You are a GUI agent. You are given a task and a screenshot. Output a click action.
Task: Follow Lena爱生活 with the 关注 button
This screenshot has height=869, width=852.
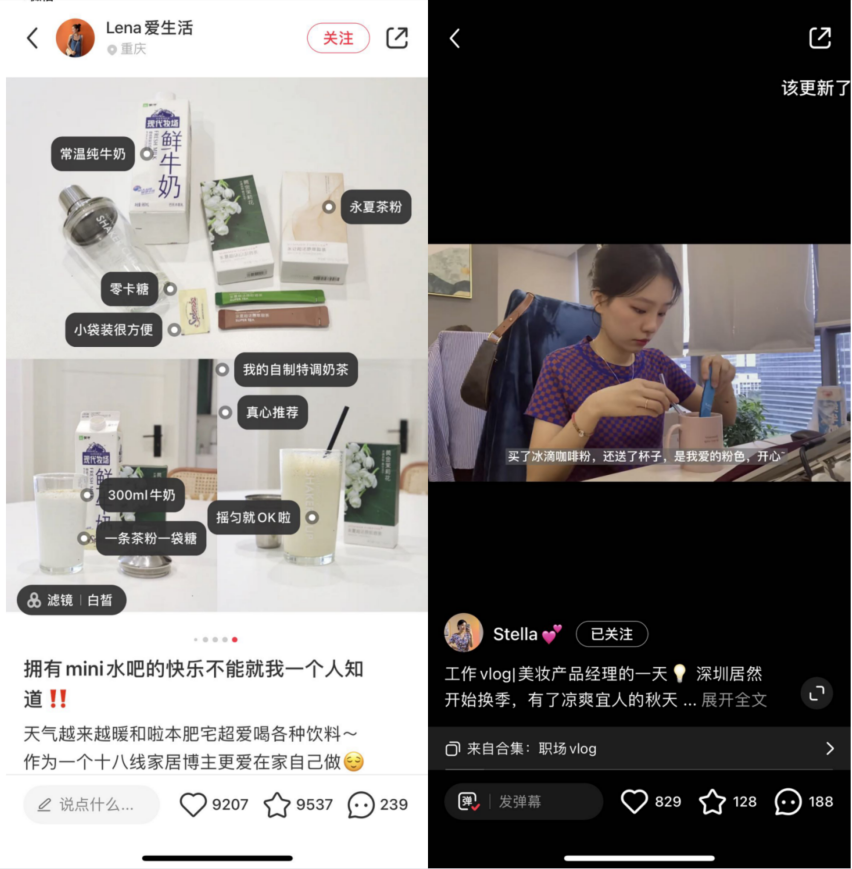(x=338, y=38)
